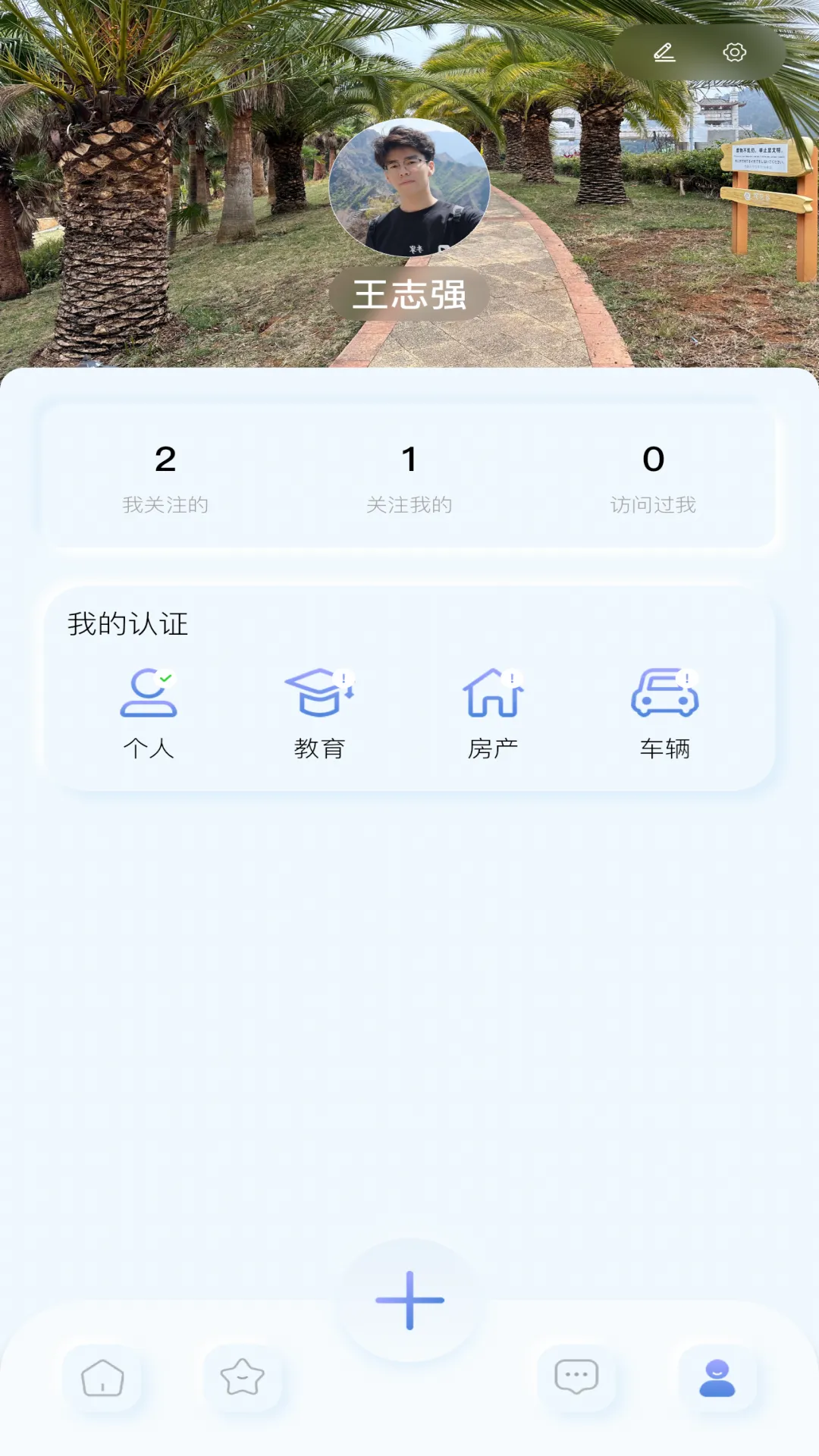Open the messages chat tab
The height and width of the screenshot is (1456, 819).
click(x=576, y=1378)
